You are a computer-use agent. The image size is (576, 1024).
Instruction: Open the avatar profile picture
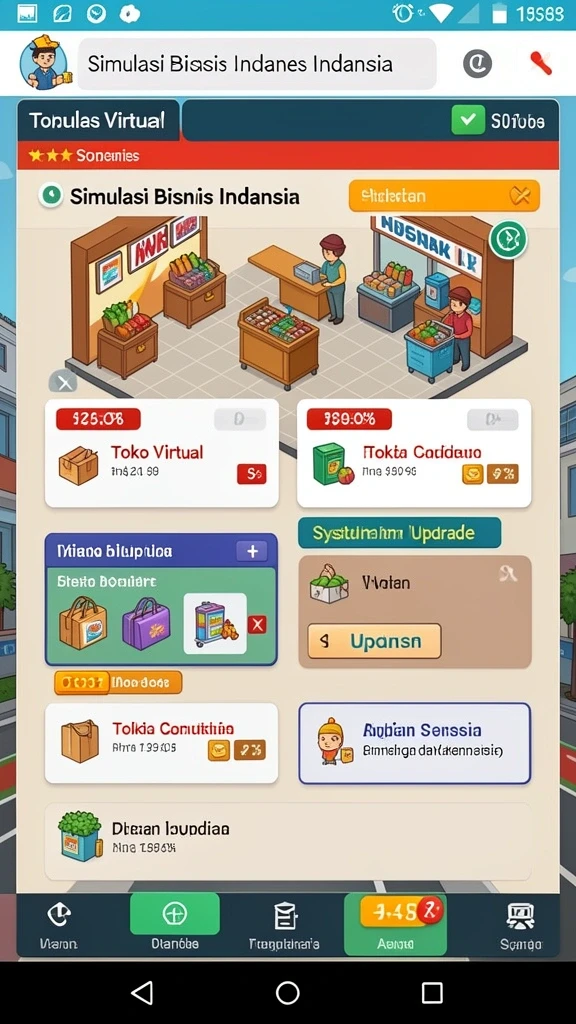[x=44, y=63]
